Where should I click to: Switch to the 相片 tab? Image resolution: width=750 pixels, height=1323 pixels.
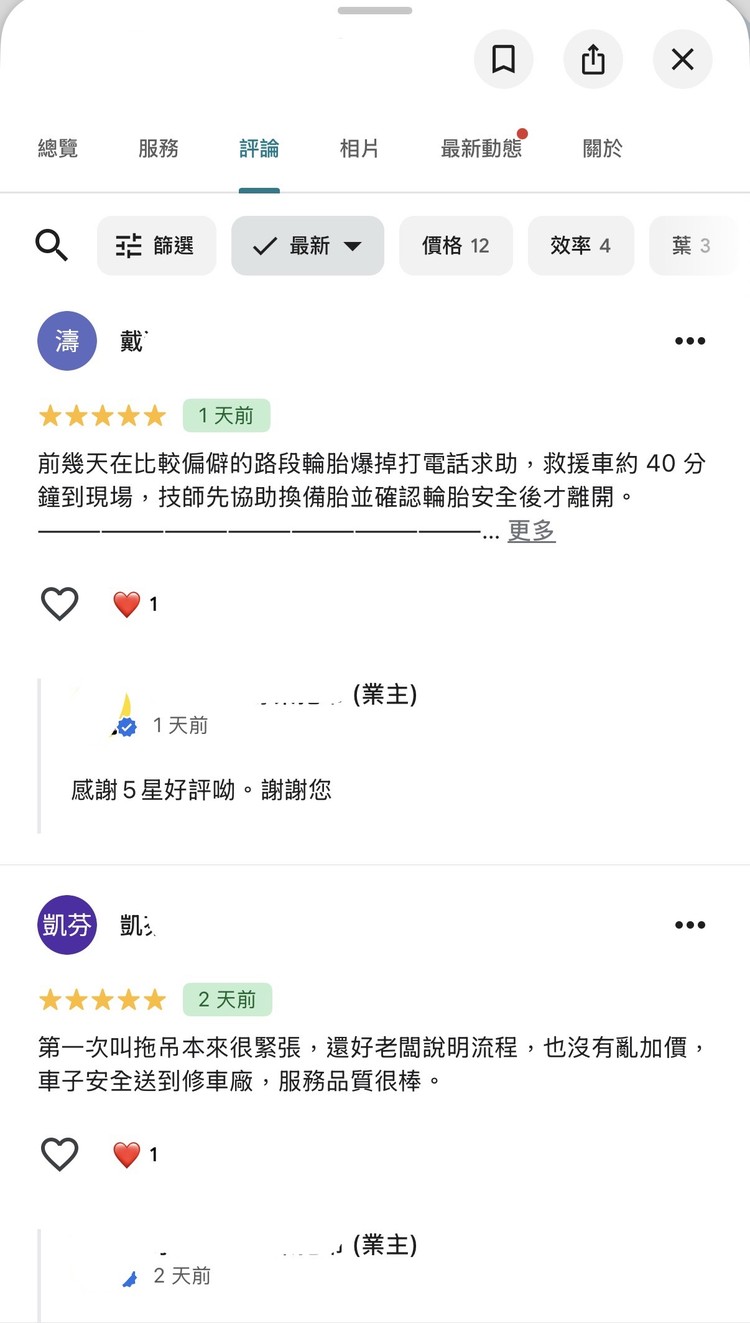pos(358,148)
